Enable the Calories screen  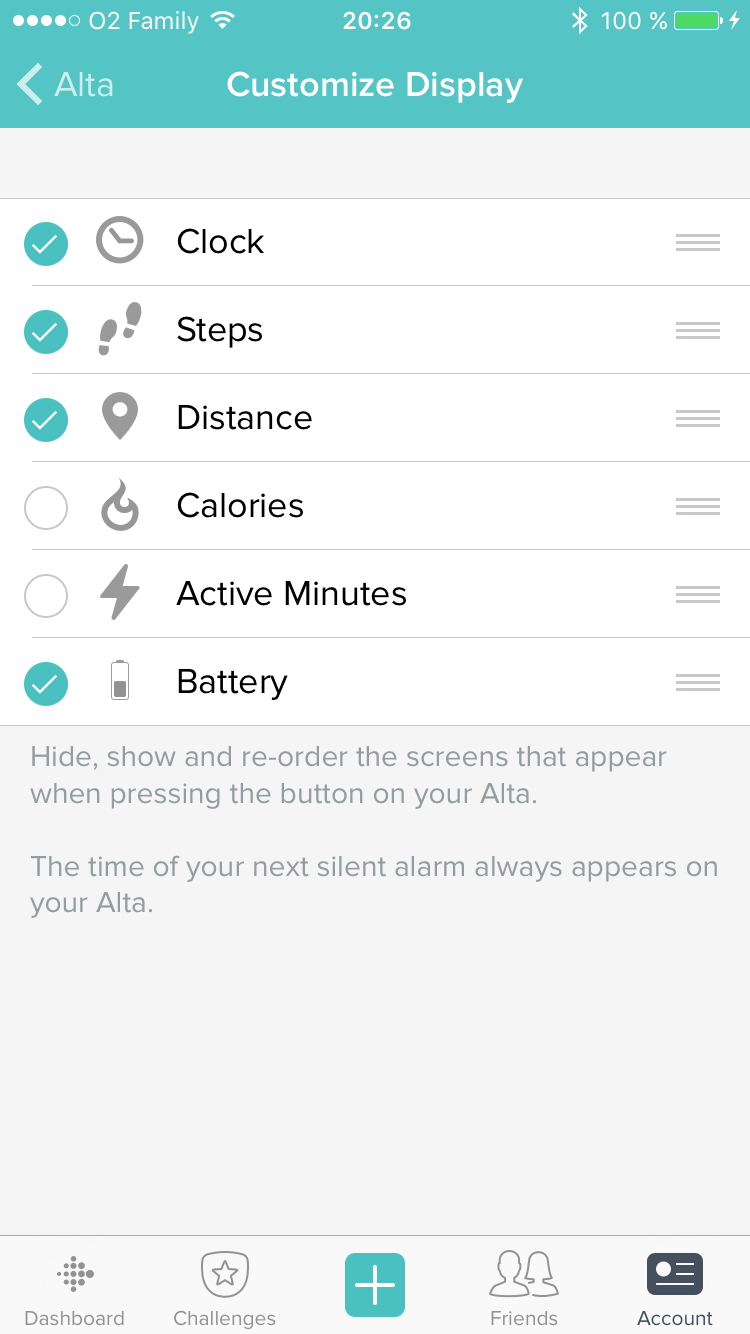click(46, 507)
